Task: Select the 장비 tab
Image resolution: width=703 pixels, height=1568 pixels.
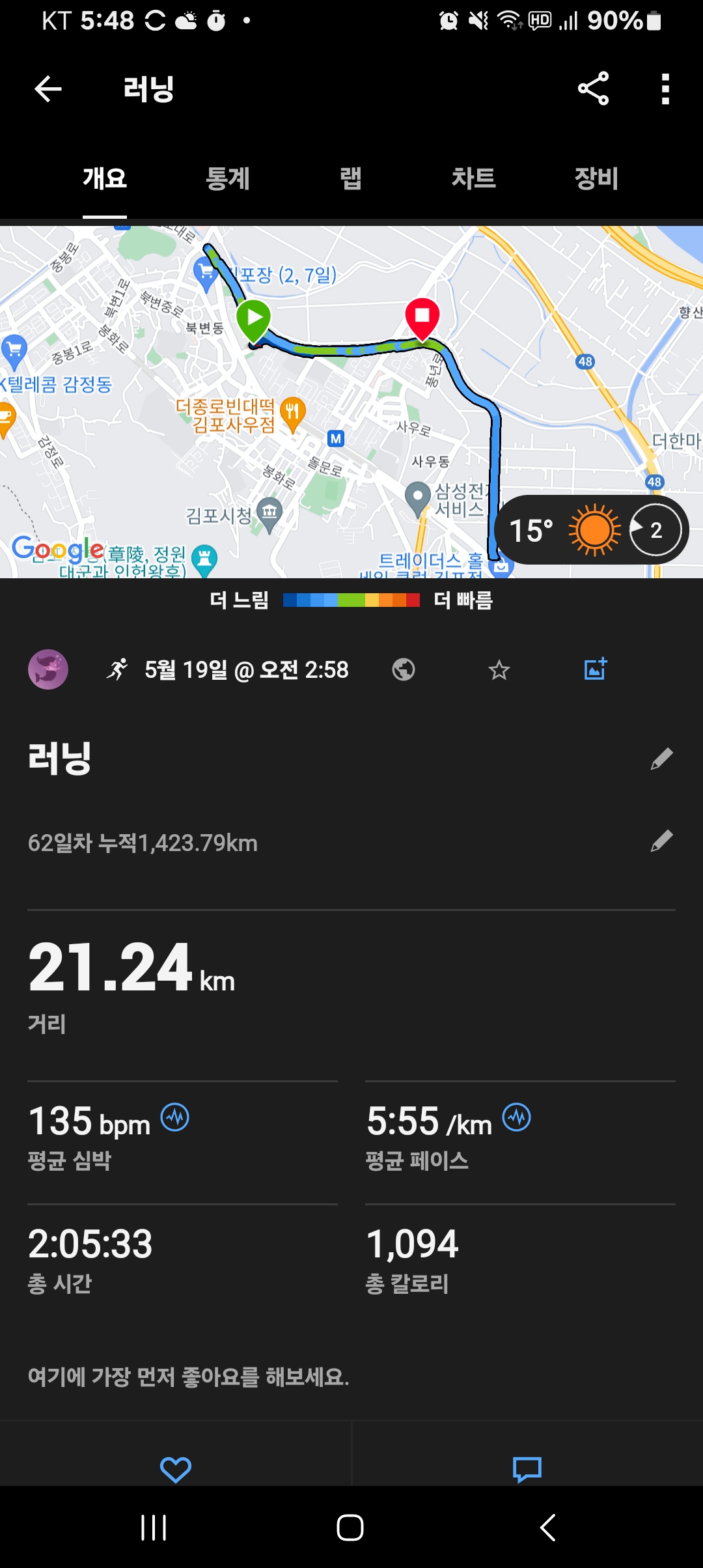Action: (x=596, y=178)
